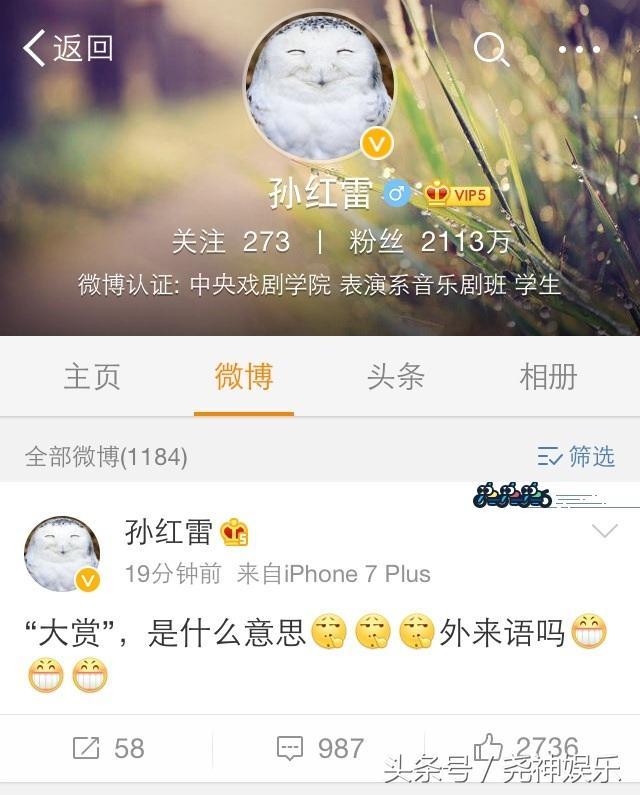This screenshot has width=640, height=795.
Task: Open the 987 comments on the post
Action: pyautogui.click(x=320, y=748)
